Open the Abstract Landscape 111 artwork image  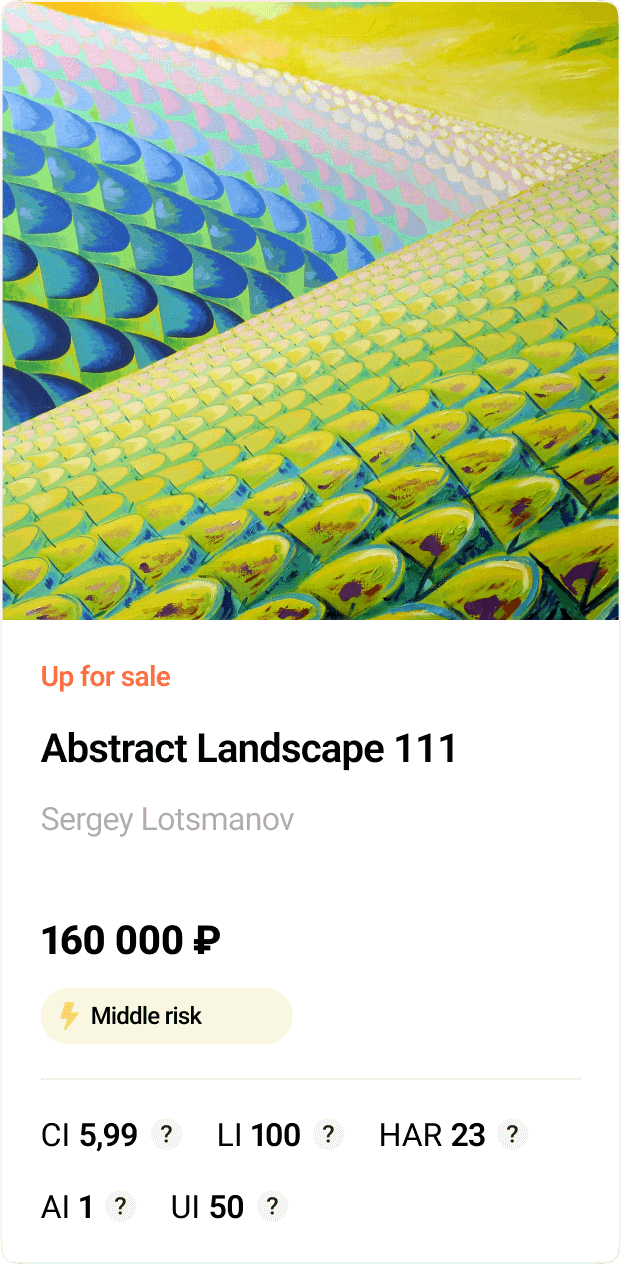click(x=310, y=310)
